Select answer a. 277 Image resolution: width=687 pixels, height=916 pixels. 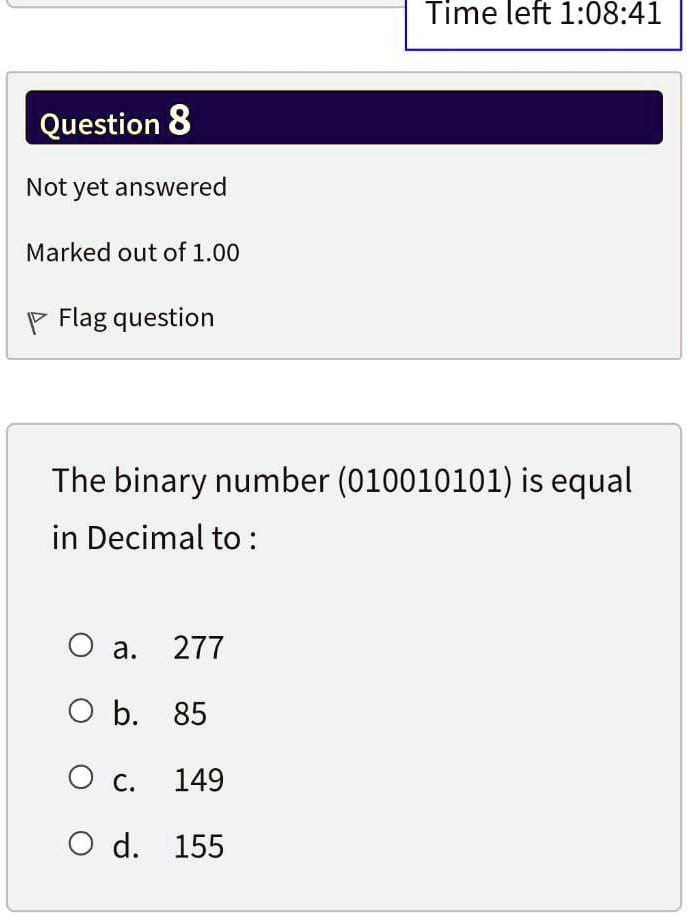pos(82,647)
